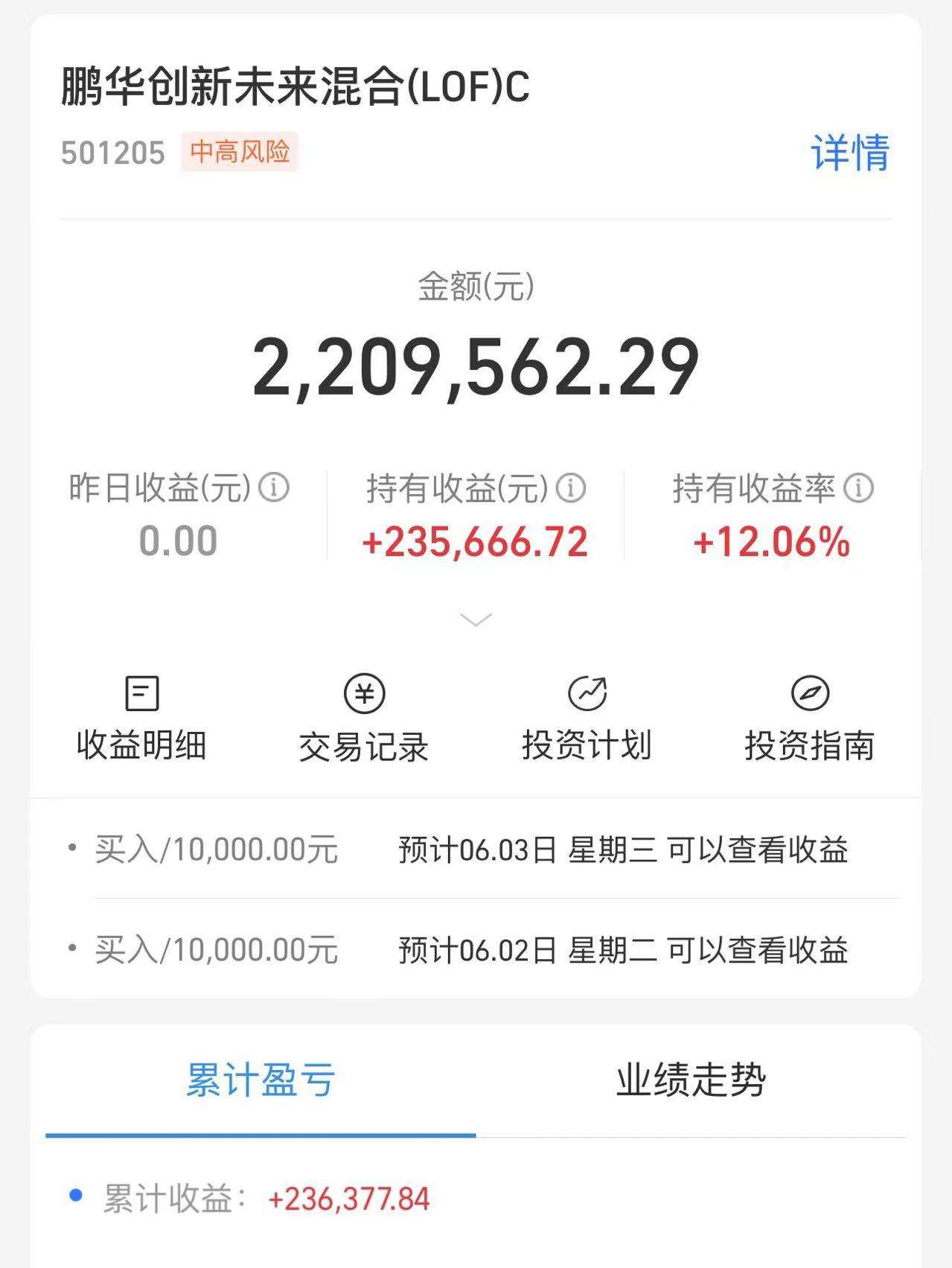Tap the info icon beside 持有收益率
Image resolution: width=952 pixels, height=1268 pixels.
pyautogui.click(x=859, y=488)
